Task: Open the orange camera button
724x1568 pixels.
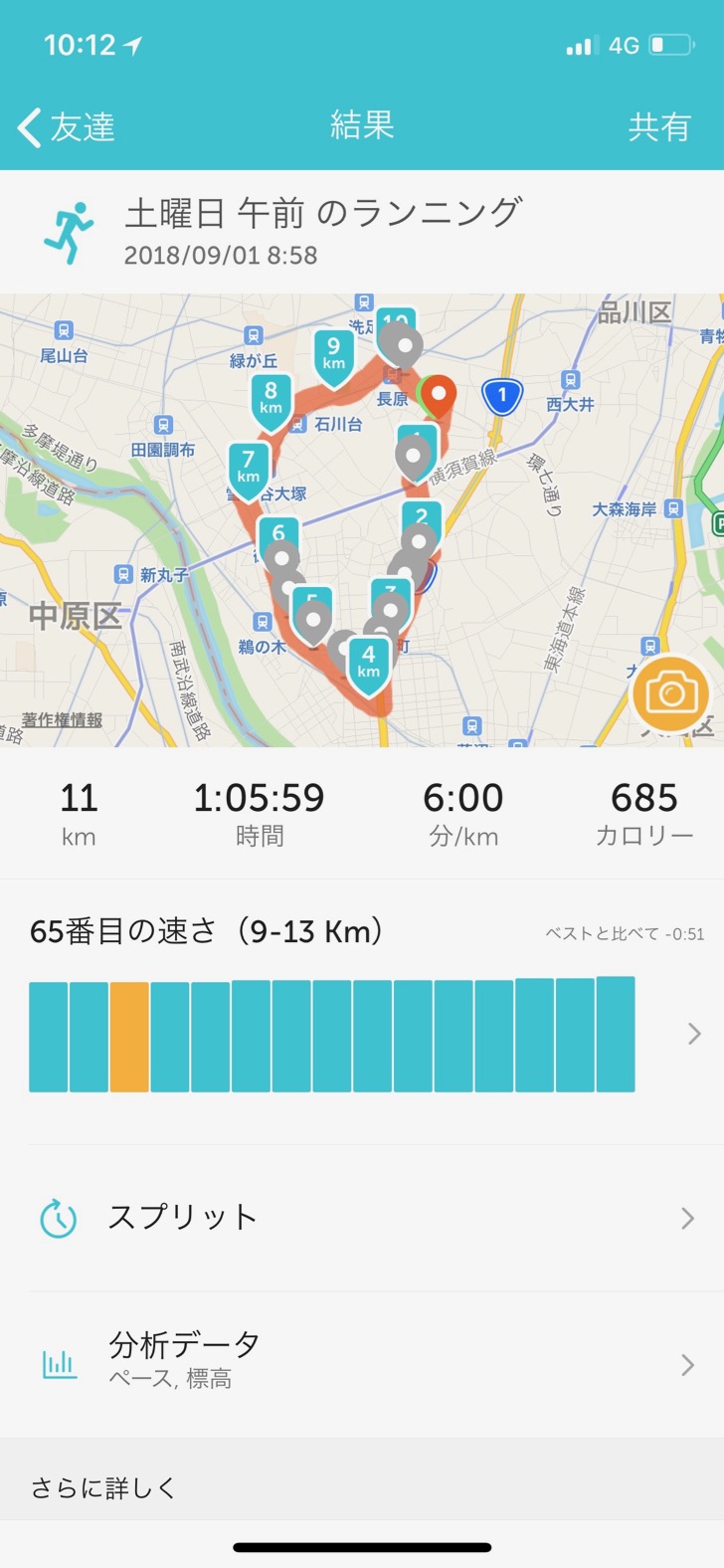Action: point(671,693)
